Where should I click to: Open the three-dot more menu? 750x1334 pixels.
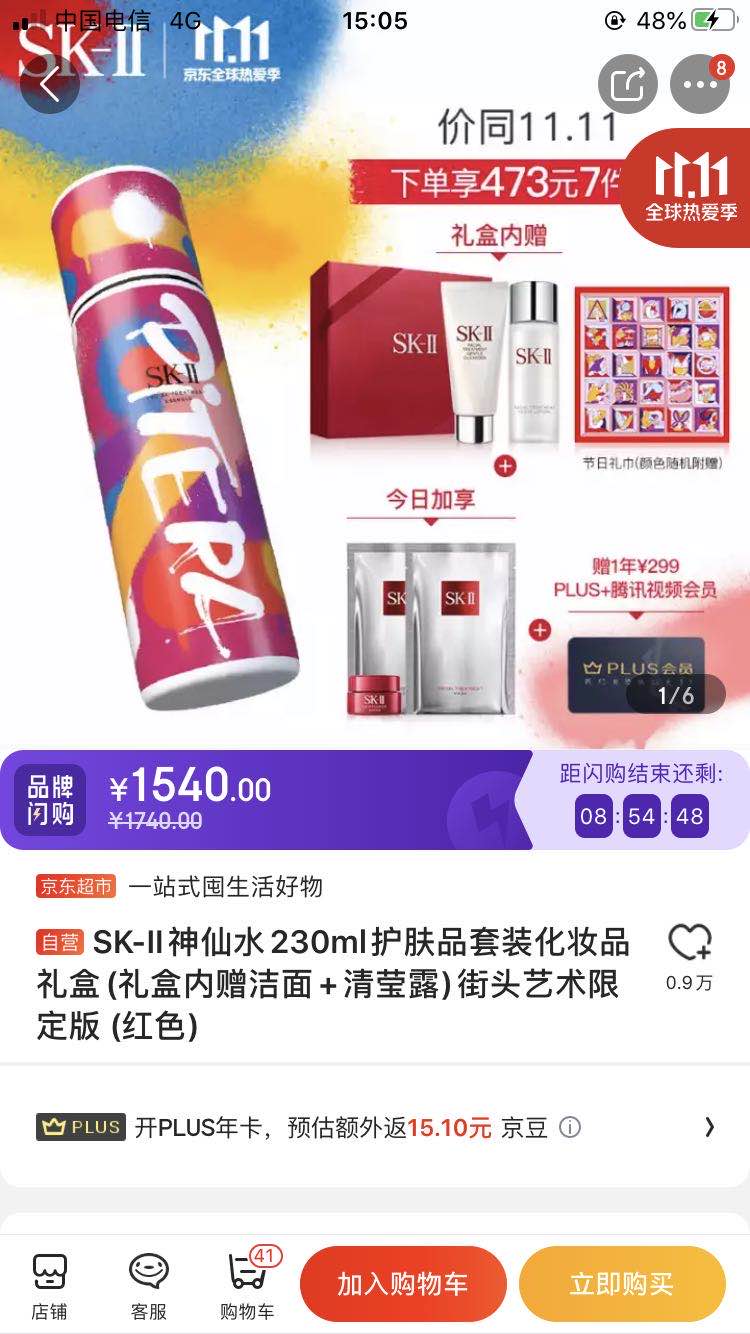(x=700, y=85)
